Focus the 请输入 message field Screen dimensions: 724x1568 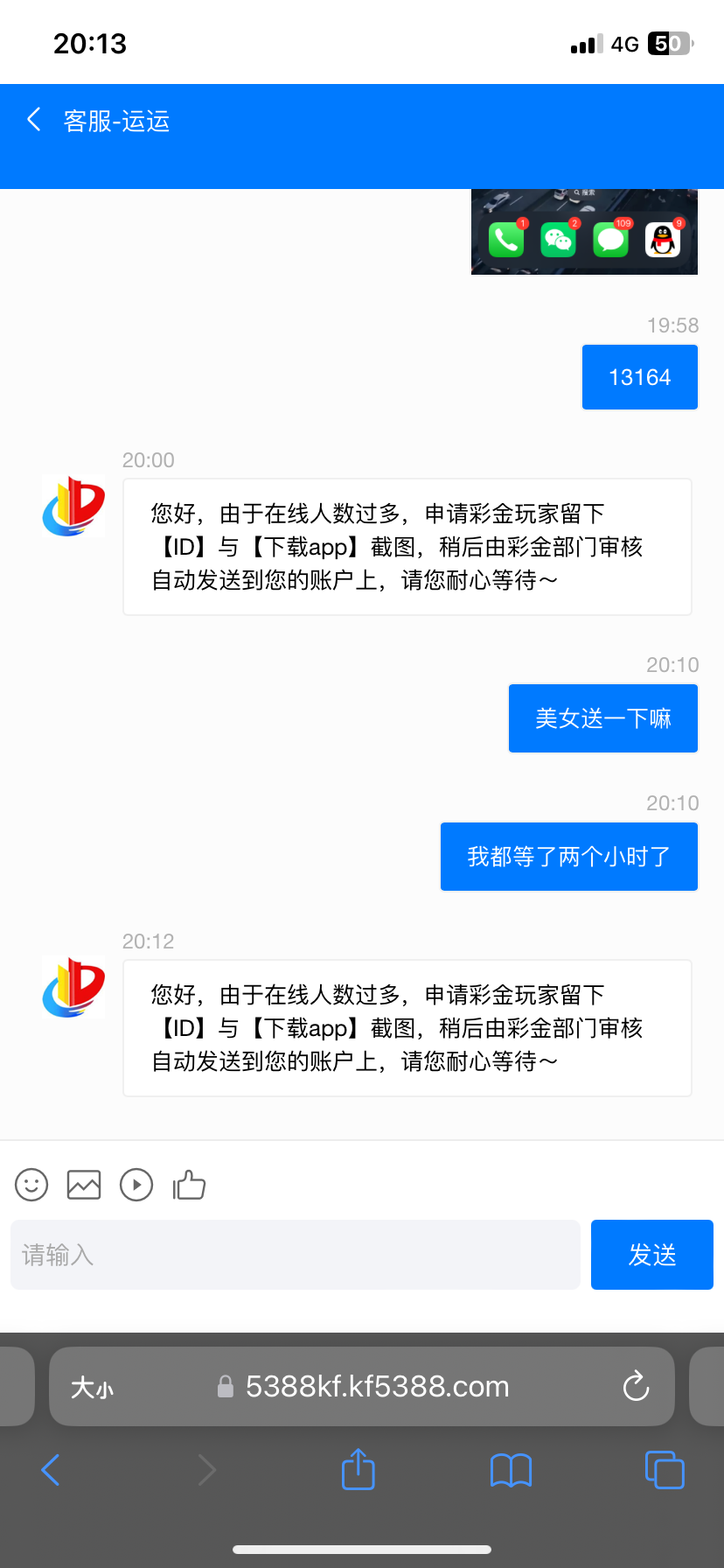point(296,1255)
